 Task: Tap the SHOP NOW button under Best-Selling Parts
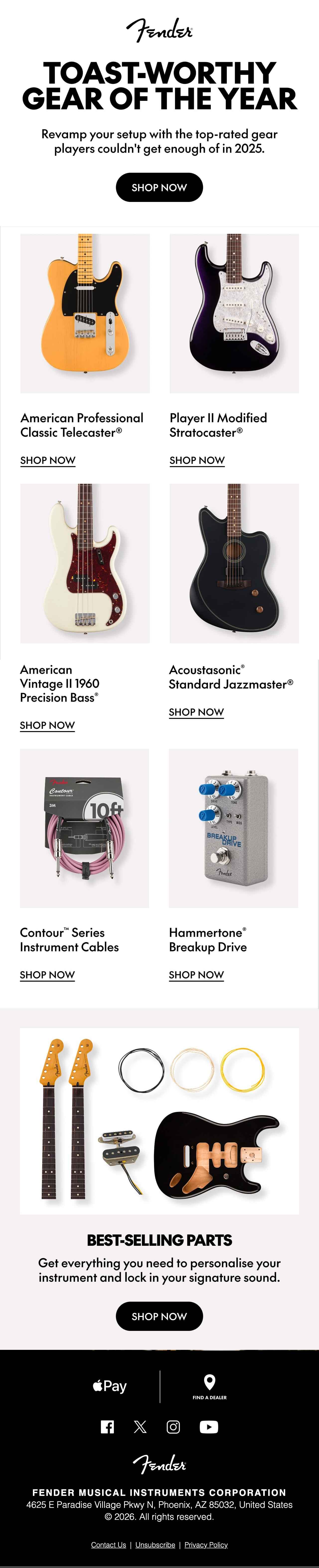(159, 1315)
